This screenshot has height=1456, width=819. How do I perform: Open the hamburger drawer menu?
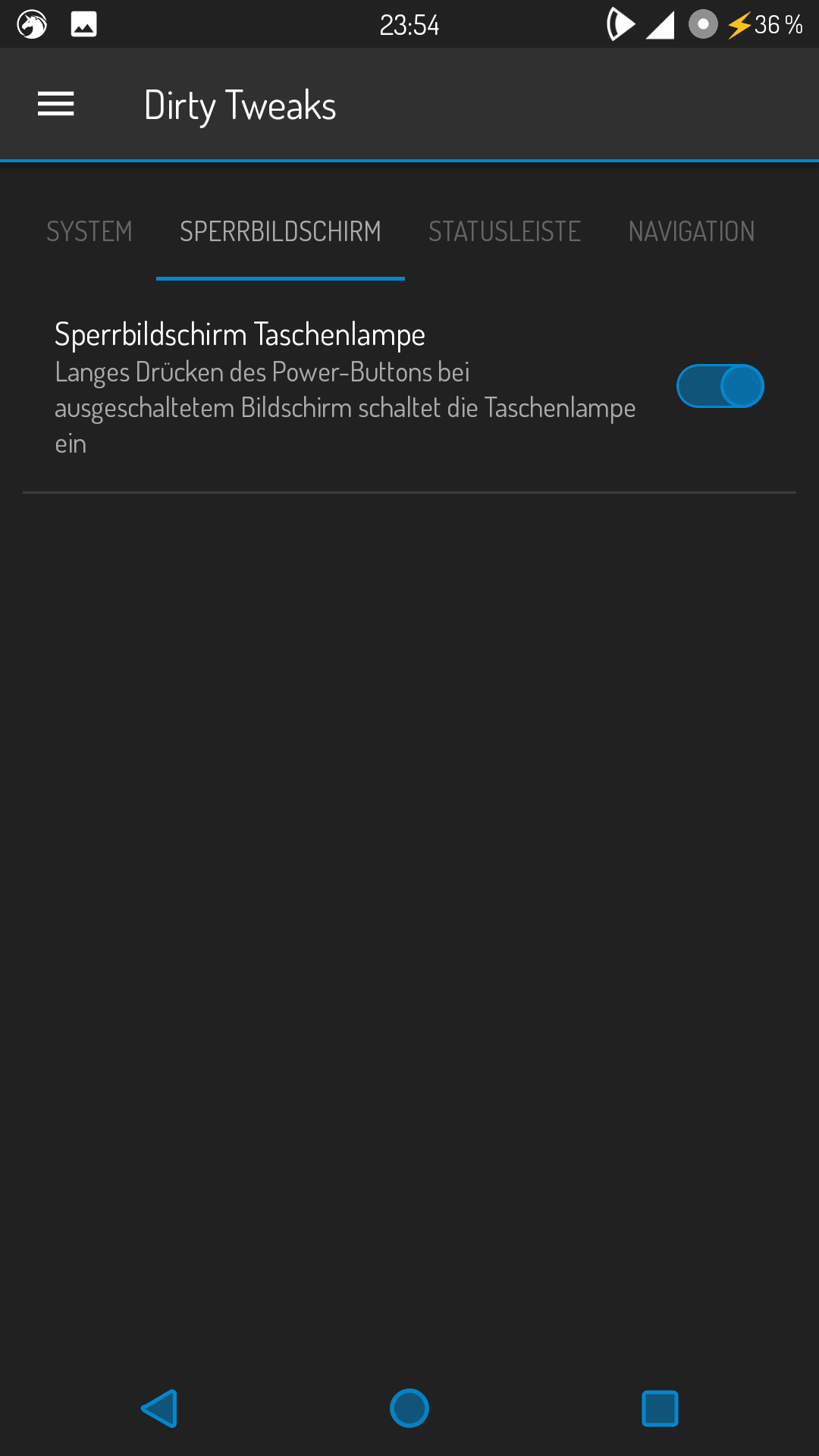point(56,104)
